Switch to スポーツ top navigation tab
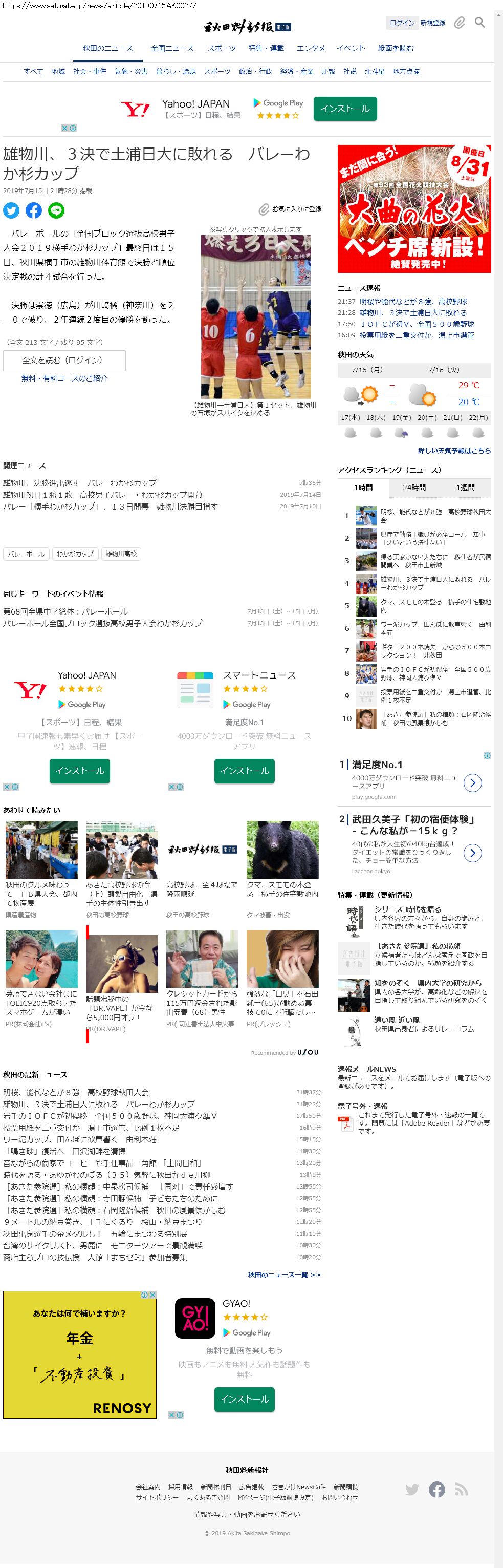The height and width of the screenshot is (1568, 503). (x=222, y=48)
